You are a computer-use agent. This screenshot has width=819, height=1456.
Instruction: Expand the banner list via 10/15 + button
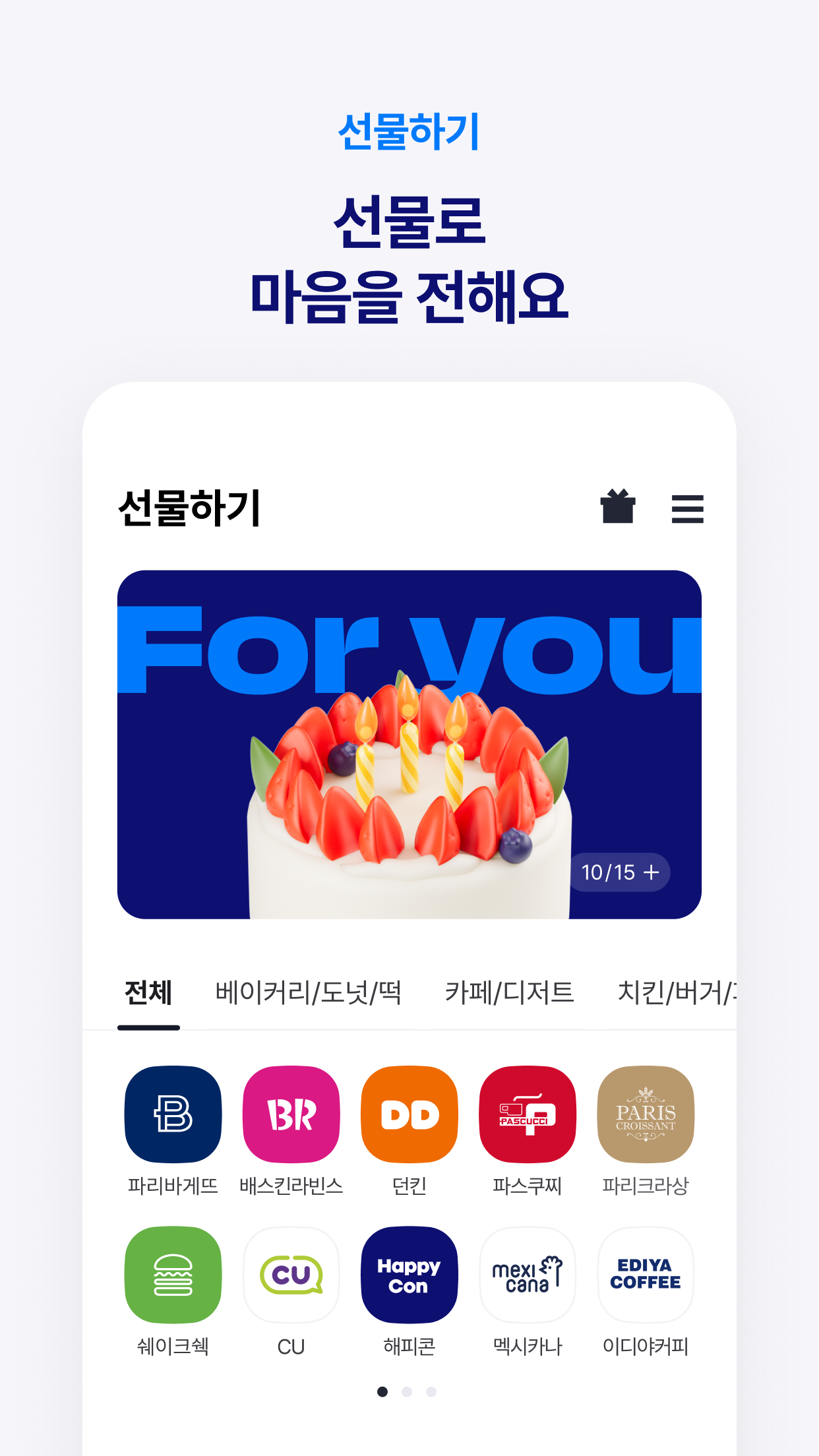[x=619, y=872]
